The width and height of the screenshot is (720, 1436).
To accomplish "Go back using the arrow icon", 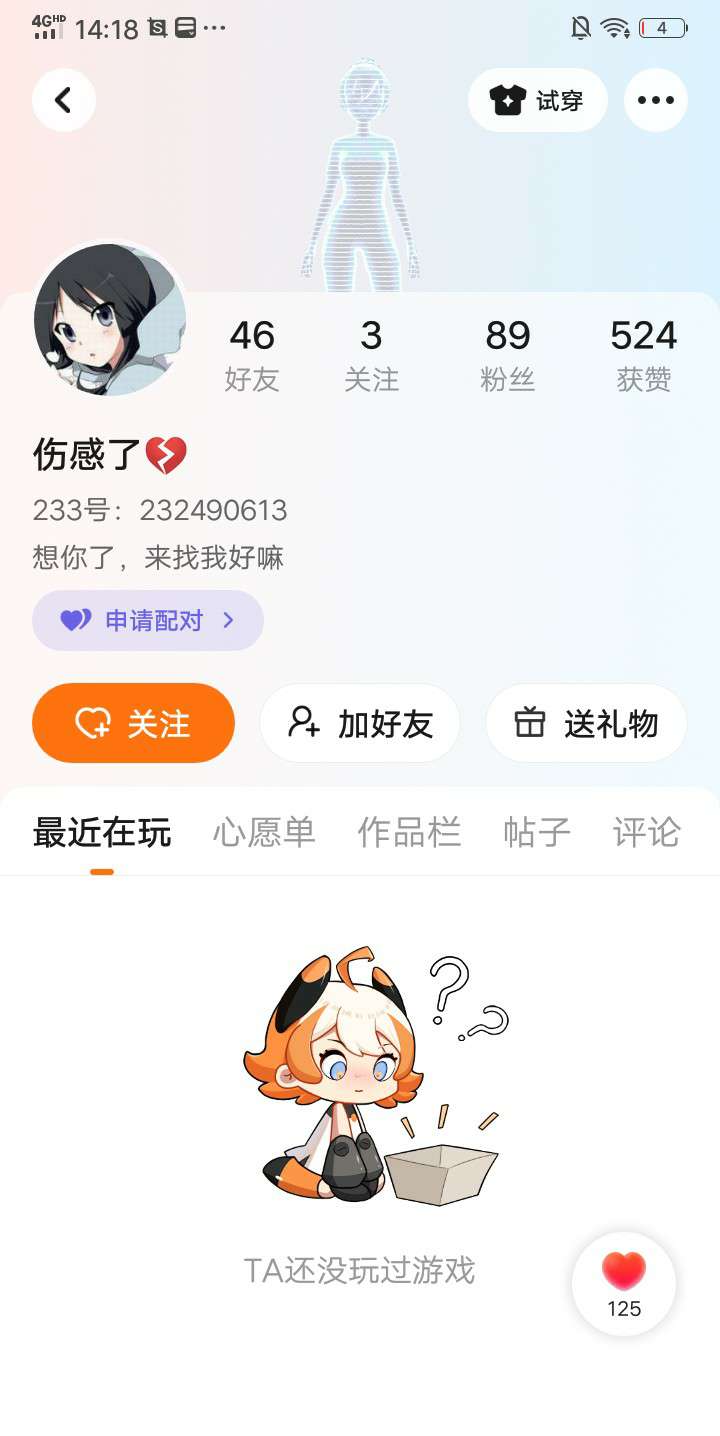I will [64, 100].
